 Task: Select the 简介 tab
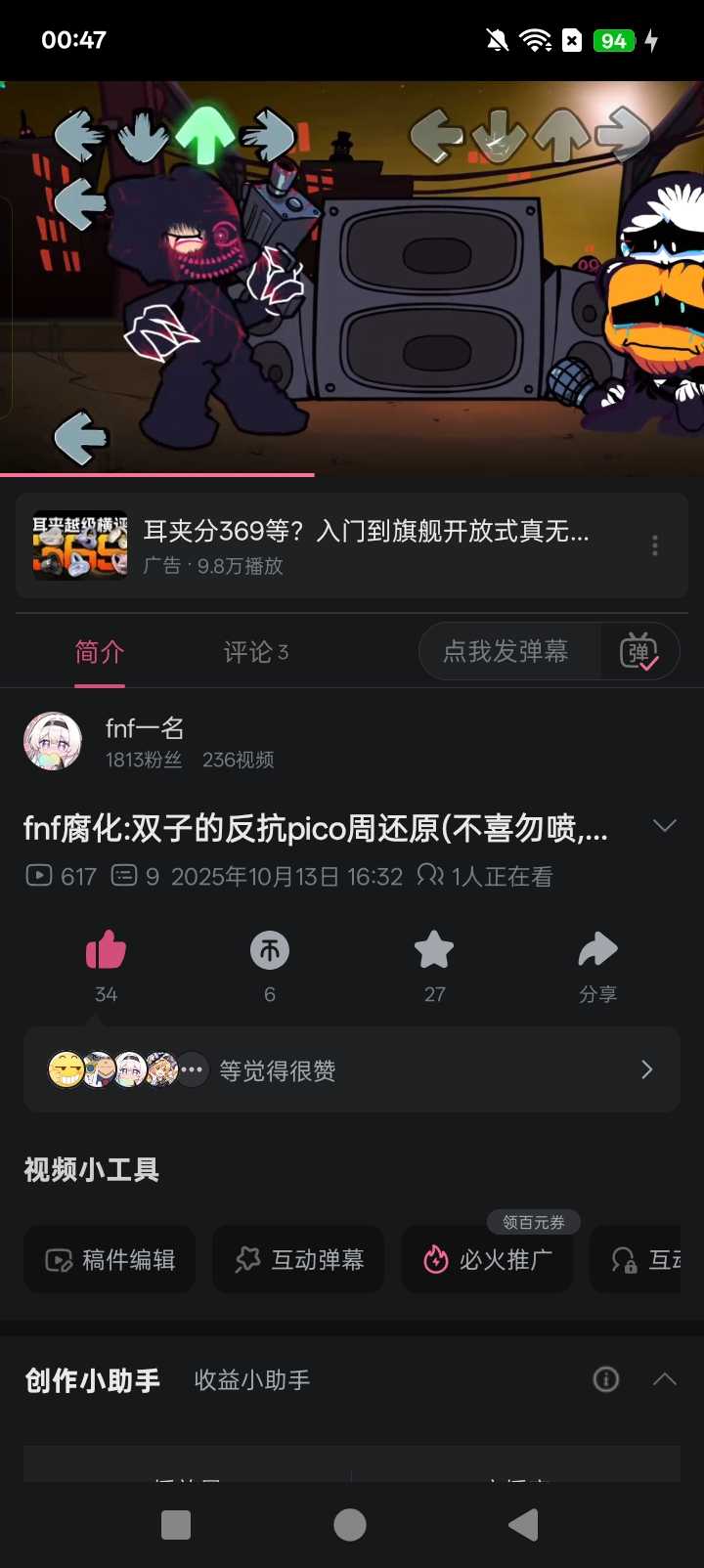pyautogui.click(x=100, y=652)
